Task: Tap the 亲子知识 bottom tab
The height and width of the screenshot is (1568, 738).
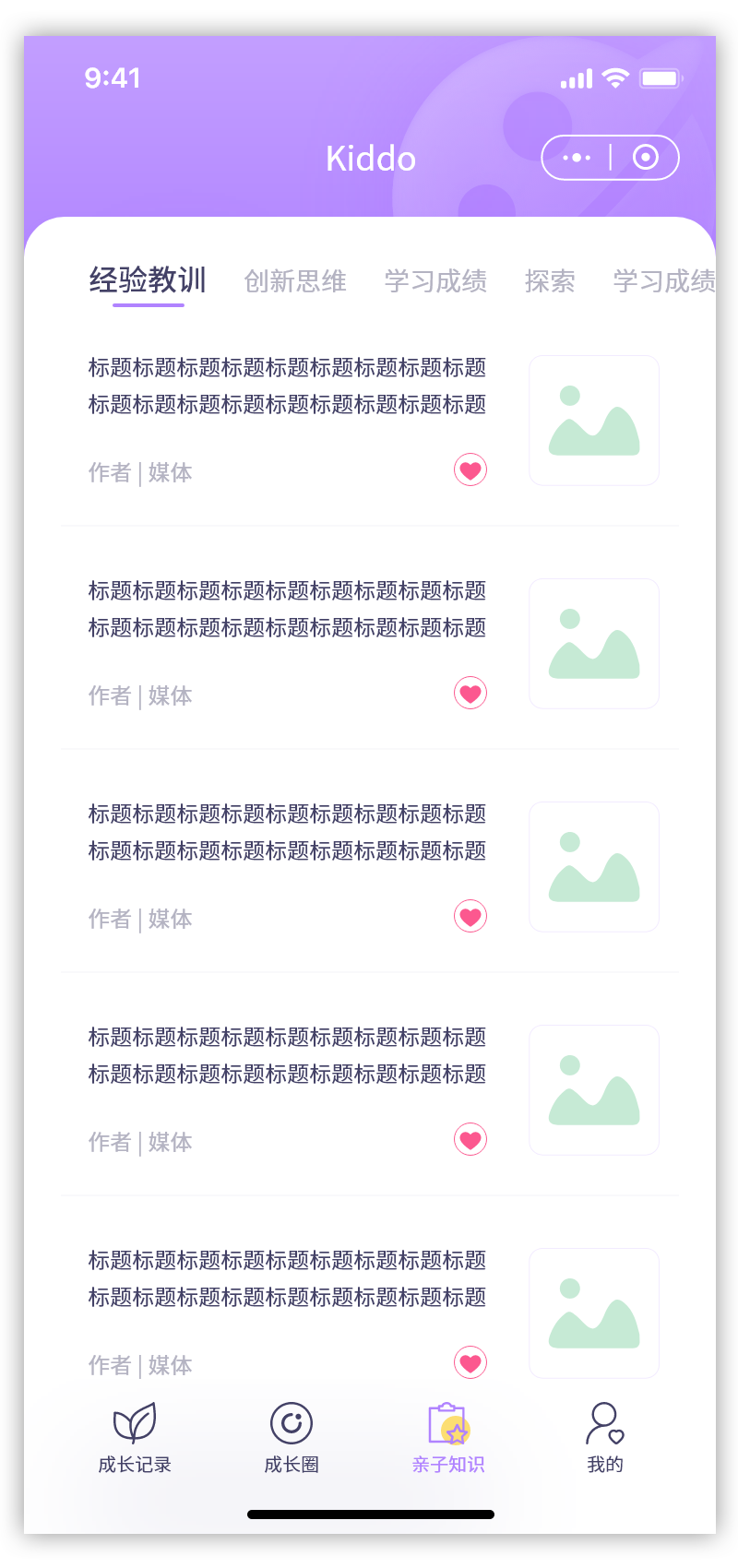Action: click(448, 1438)
